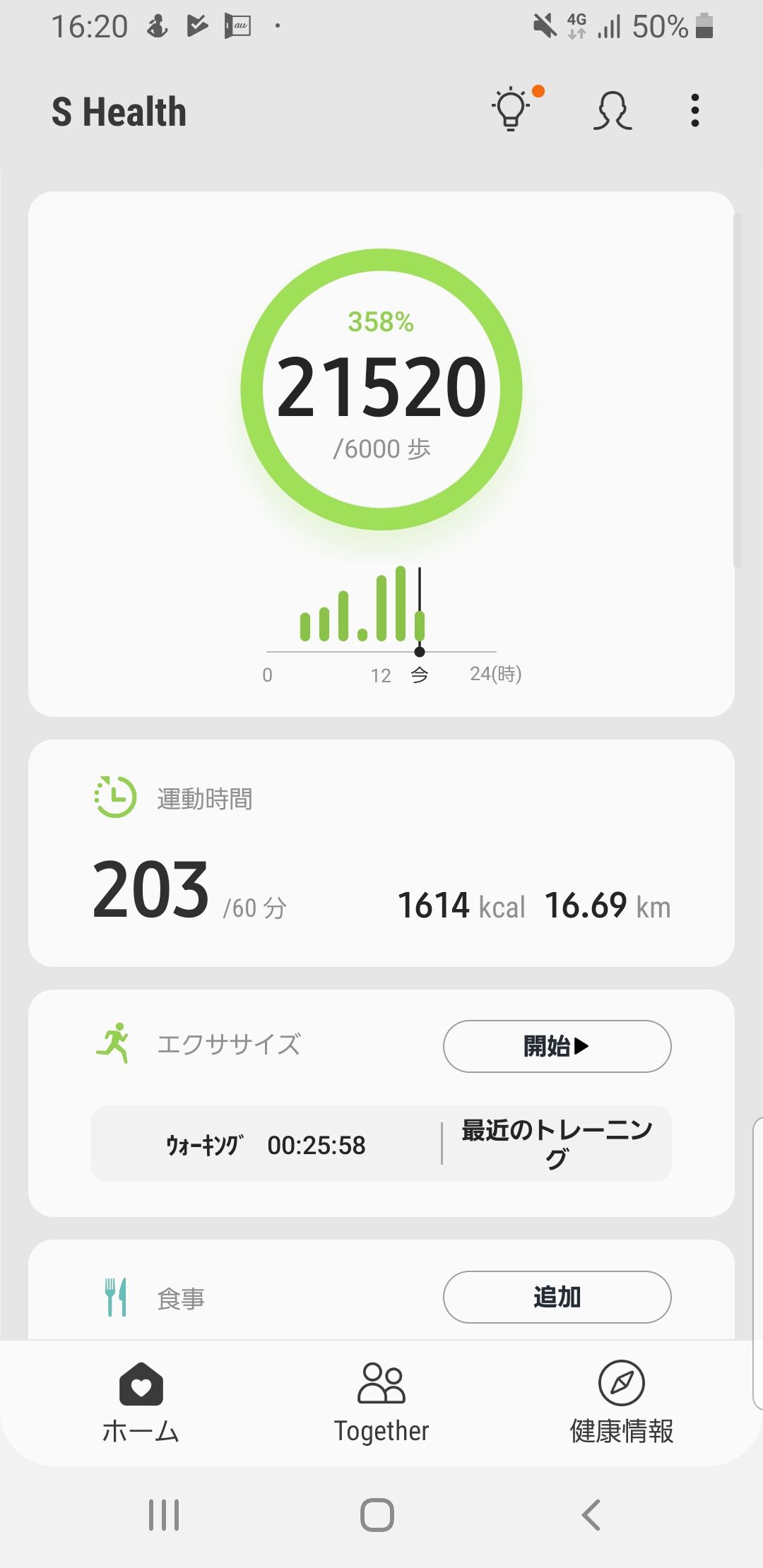Open the recent ウォーキング workout record

[x=266, y=1144]
